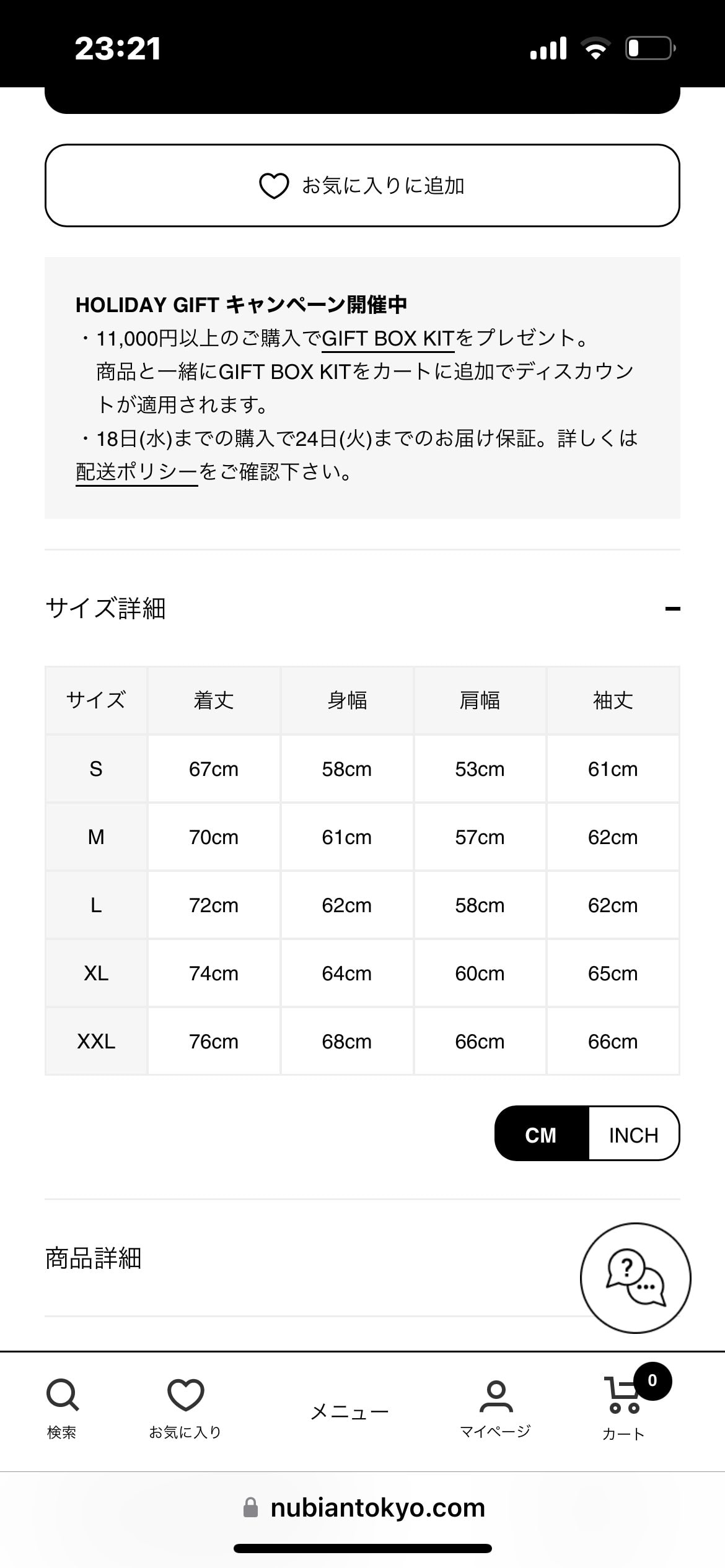
Task: Switch size units to INCH
Action: [x=633, y=1135]
